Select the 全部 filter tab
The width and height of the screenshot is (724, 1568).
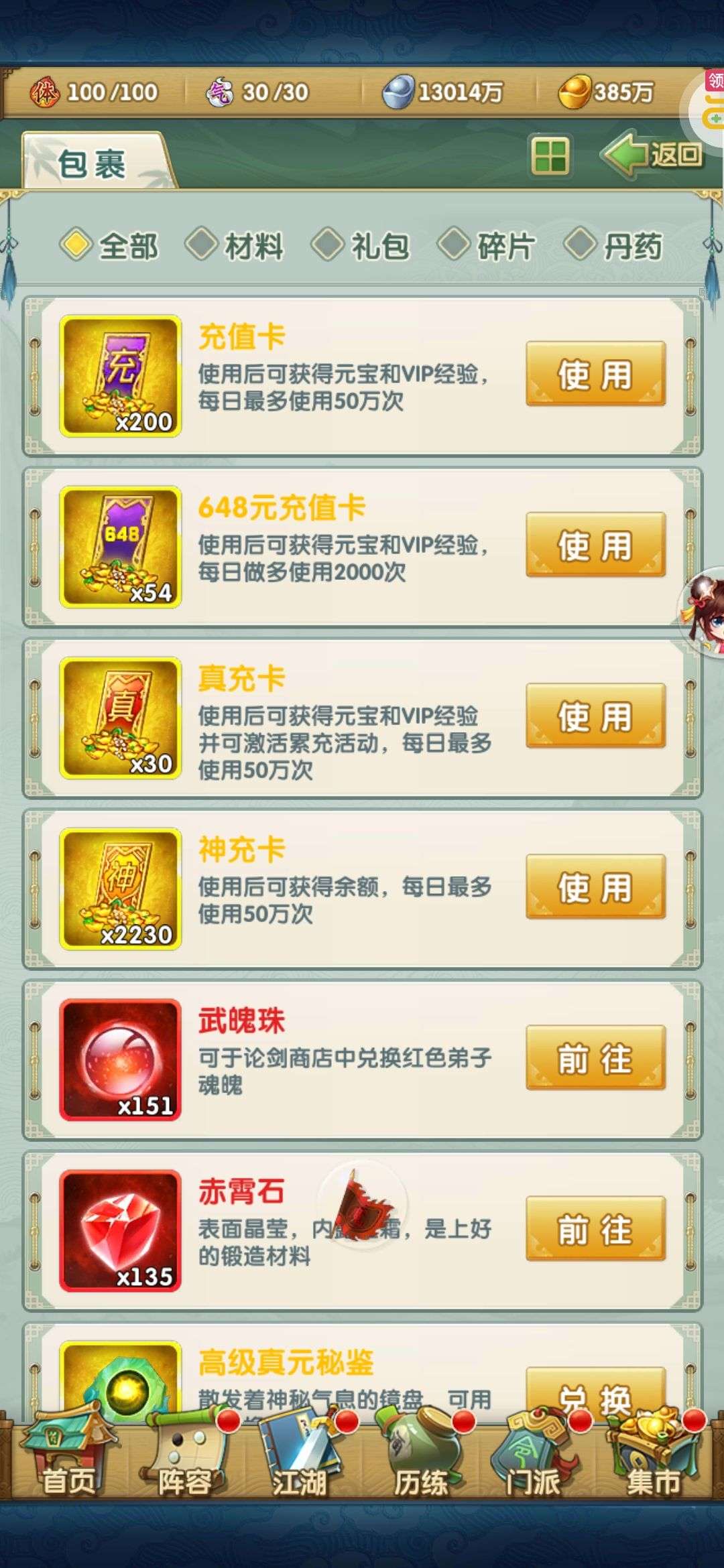(x=110, y=245)
